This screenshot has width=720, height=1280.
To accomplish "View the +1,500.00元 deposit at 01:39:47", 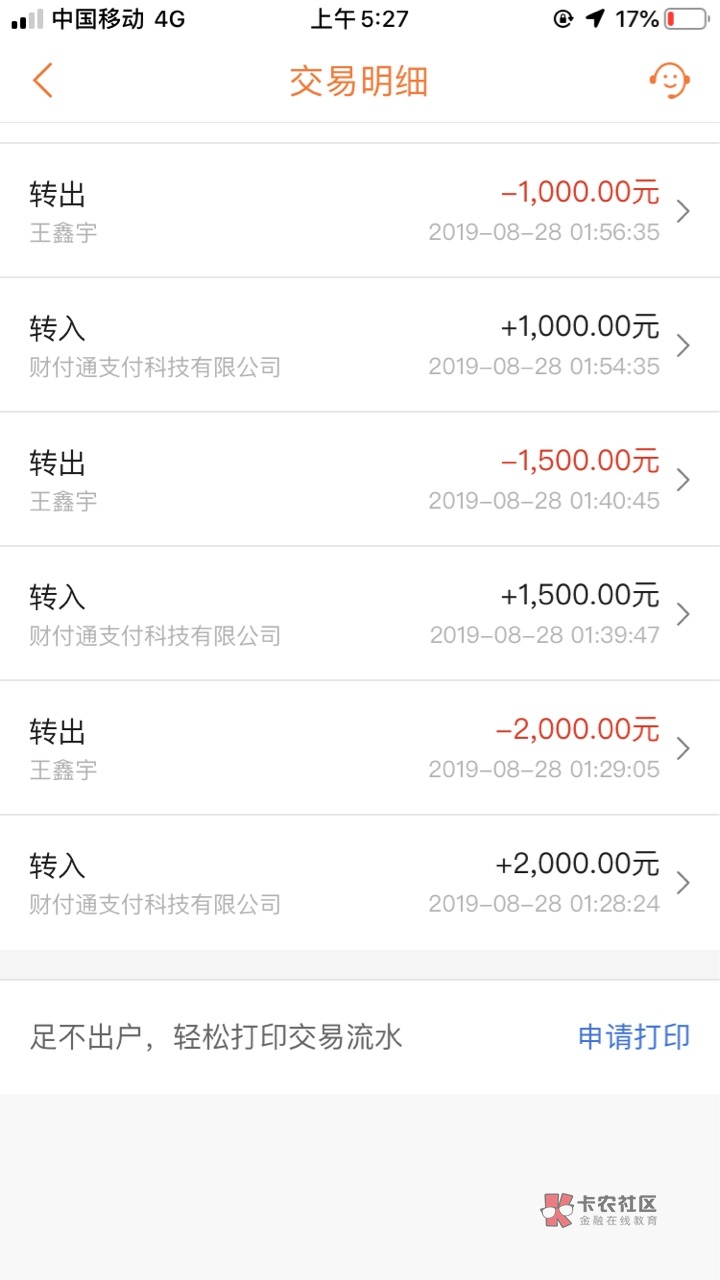I will click(x=360, y=614).
